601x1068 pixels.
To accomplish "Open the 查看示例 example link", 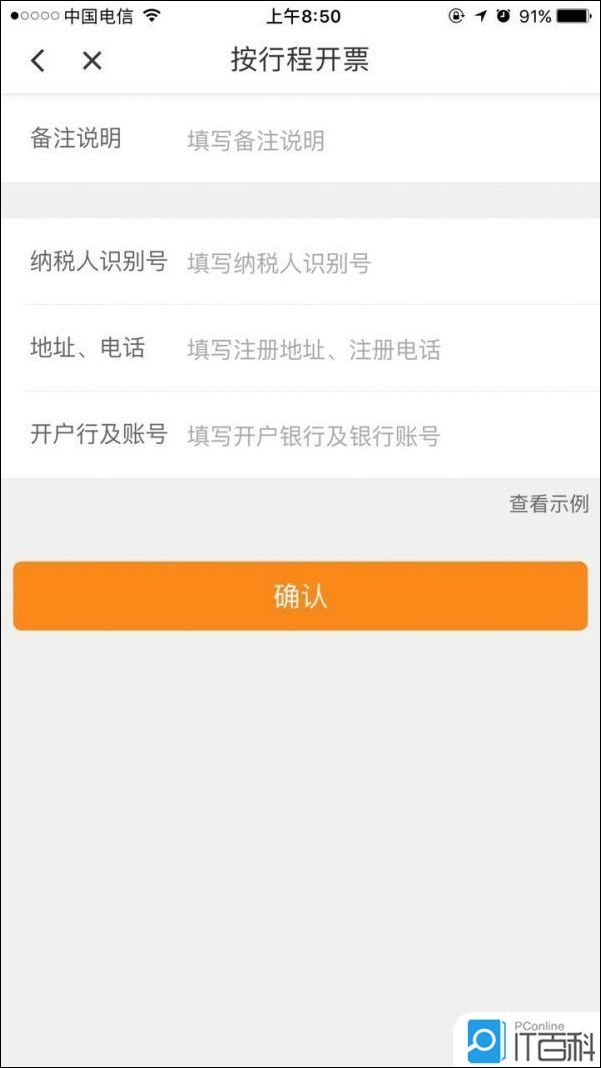I will point(548,504).
